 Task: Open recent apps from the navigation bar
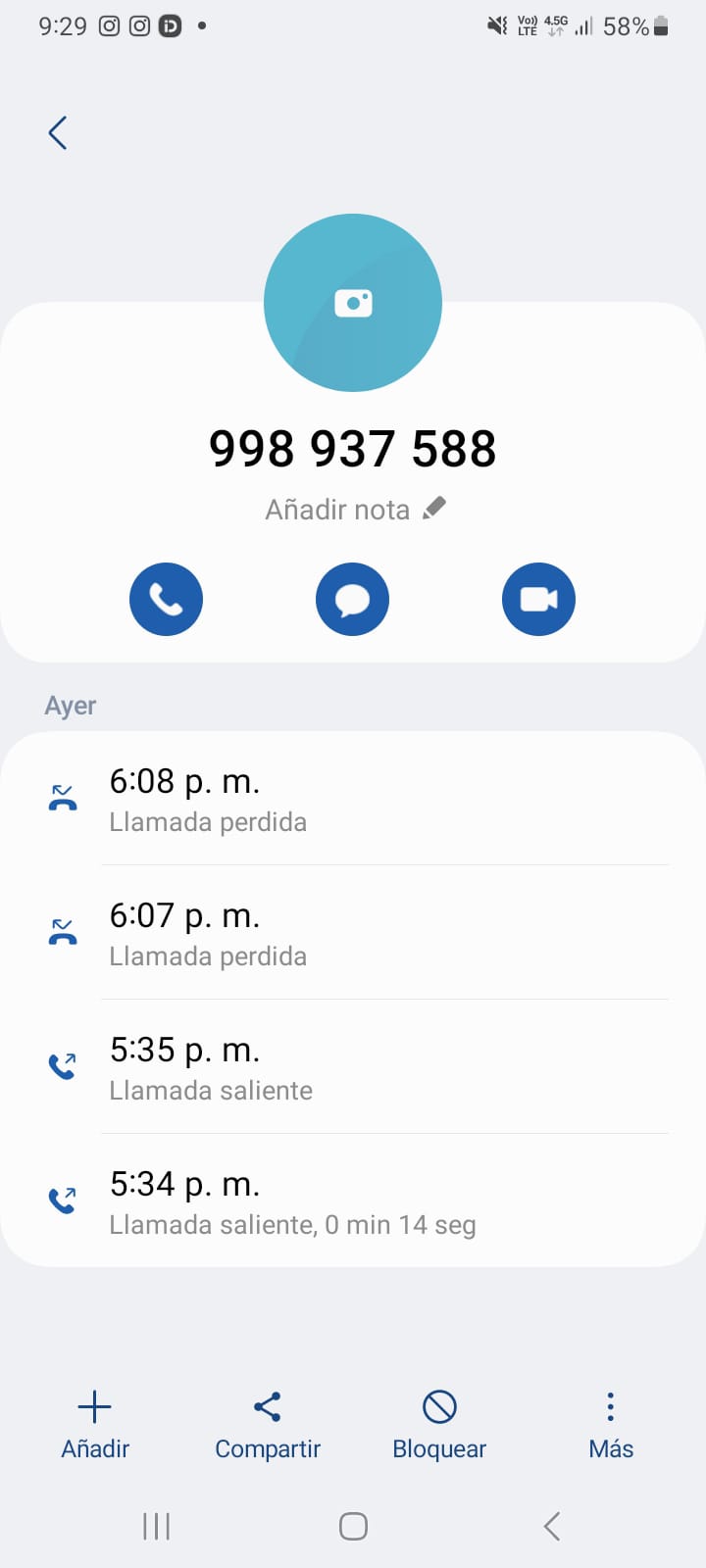pyautogui.click(x=157, y=1526)
